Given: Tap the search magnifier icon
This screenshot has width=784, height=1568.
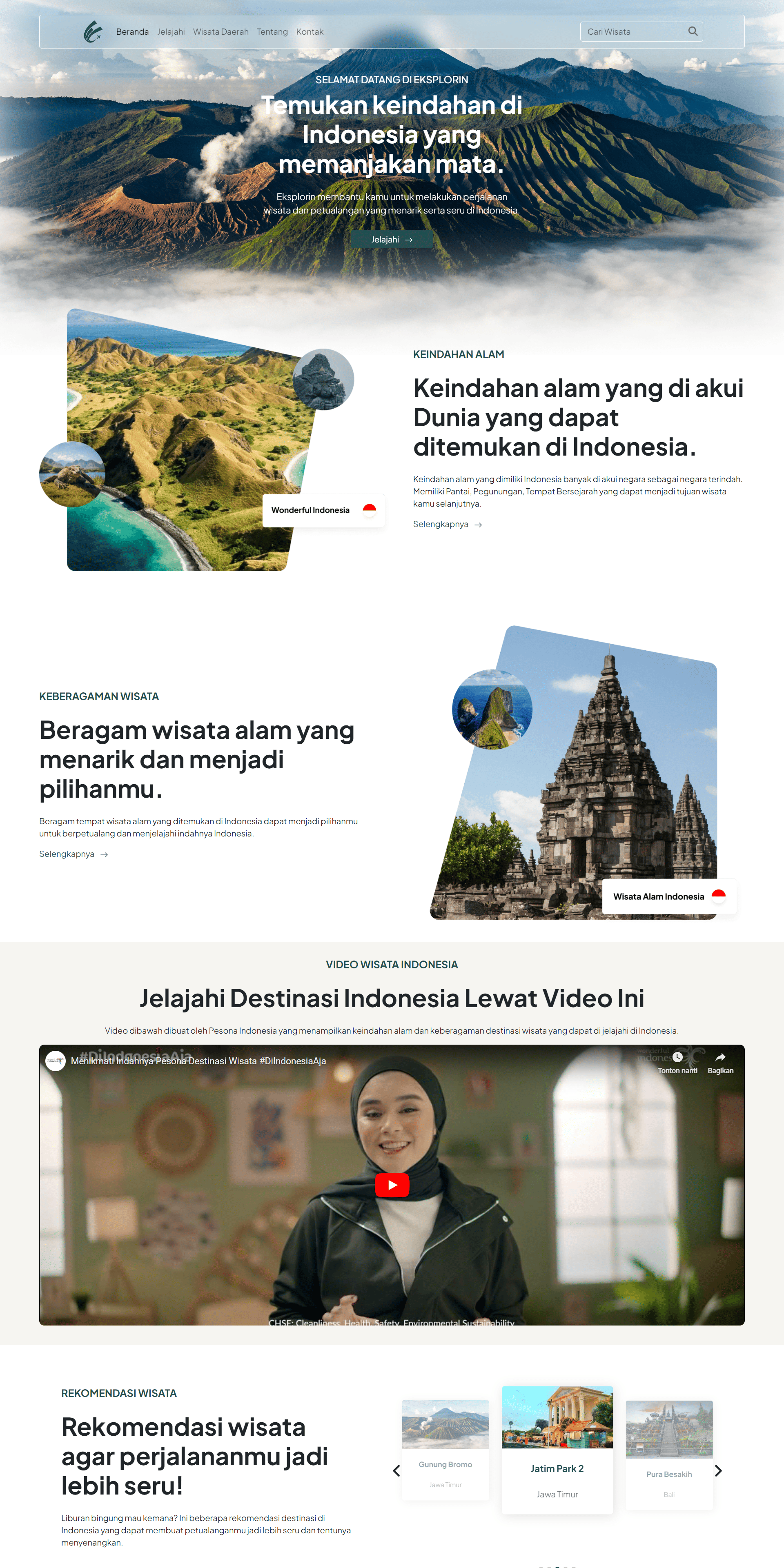Looking at the screenshot, I should [693, 32].
